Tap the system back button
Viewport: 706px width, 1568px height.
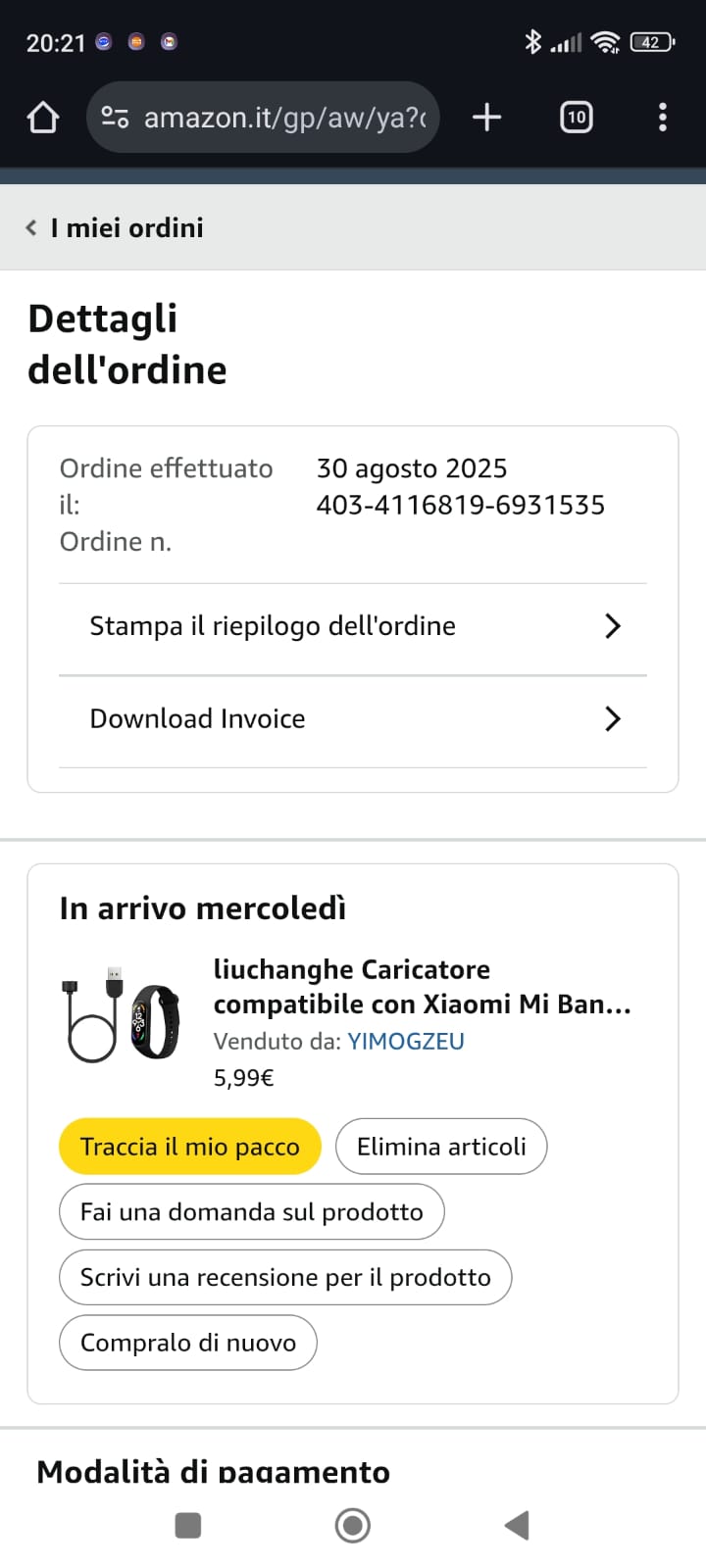(517, 1525)
